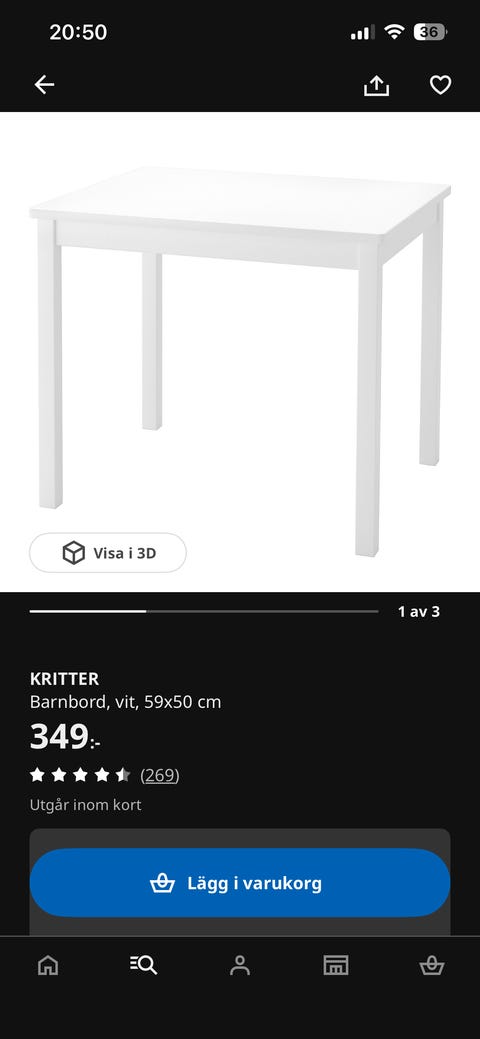Screen dimensions: 480x1039
Task: Open the Visa i 3D view
Action: pyautogui.click(x=108, y=553)
